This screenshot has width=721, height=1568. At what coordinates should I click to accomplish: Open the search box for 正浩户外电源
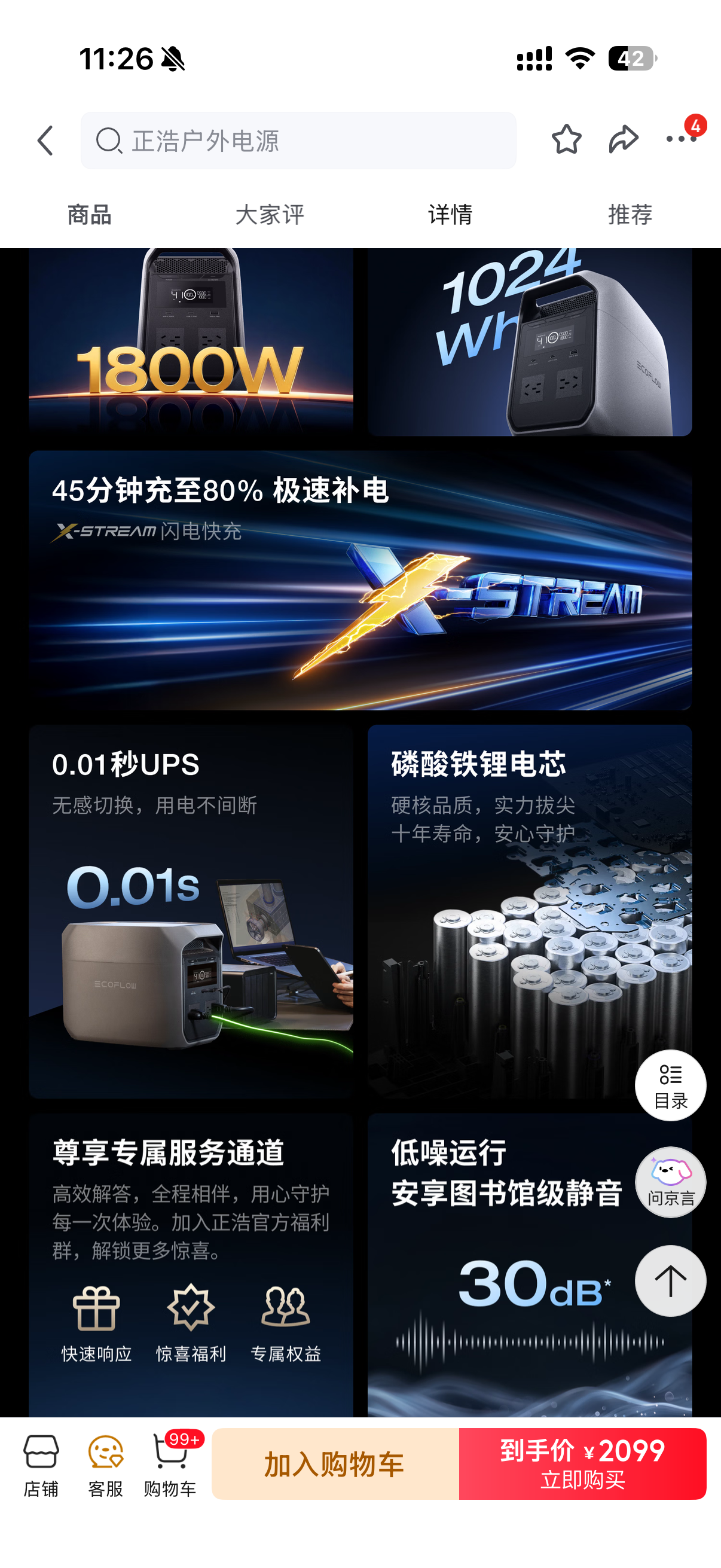point(298,141)
